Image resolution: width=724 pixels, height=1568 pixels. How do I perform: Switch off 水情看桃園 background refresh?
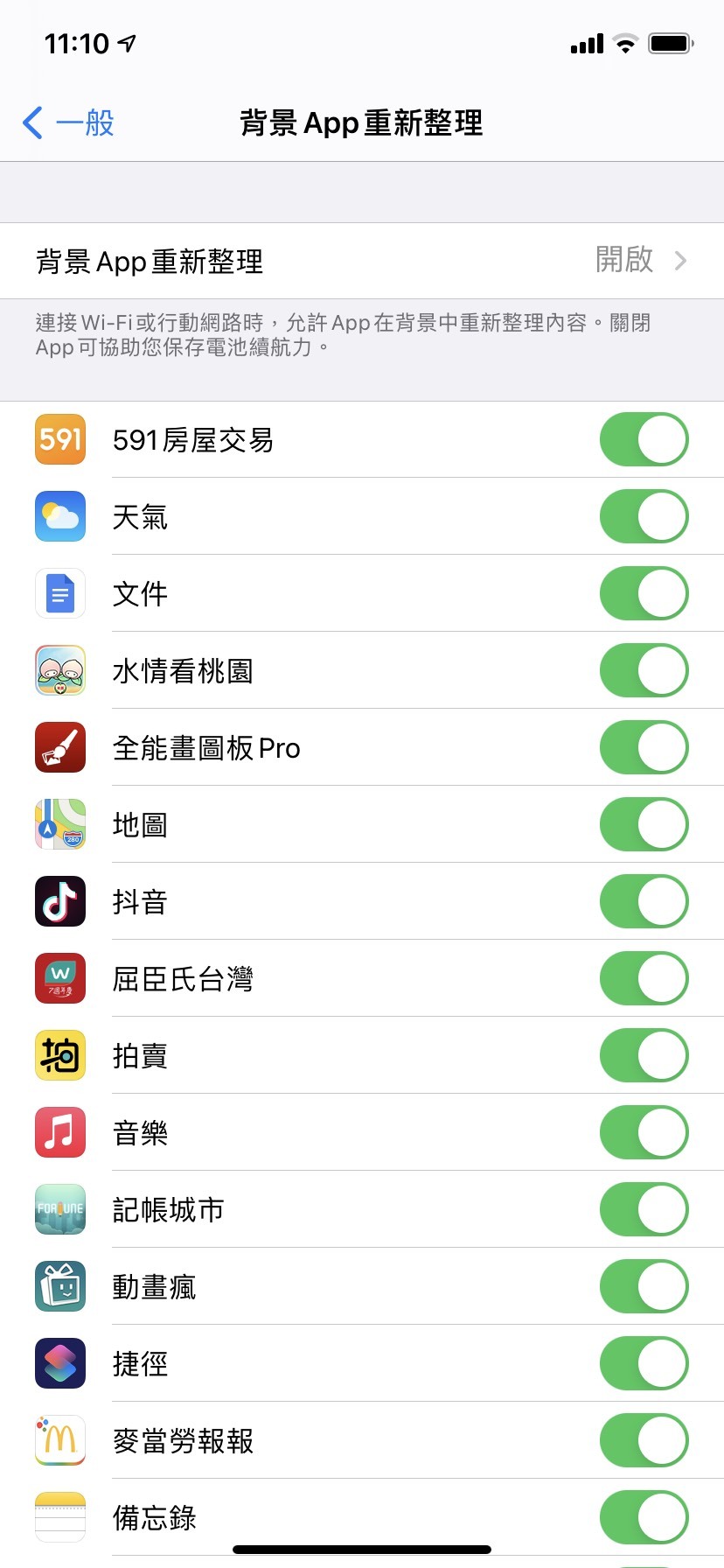644,670
